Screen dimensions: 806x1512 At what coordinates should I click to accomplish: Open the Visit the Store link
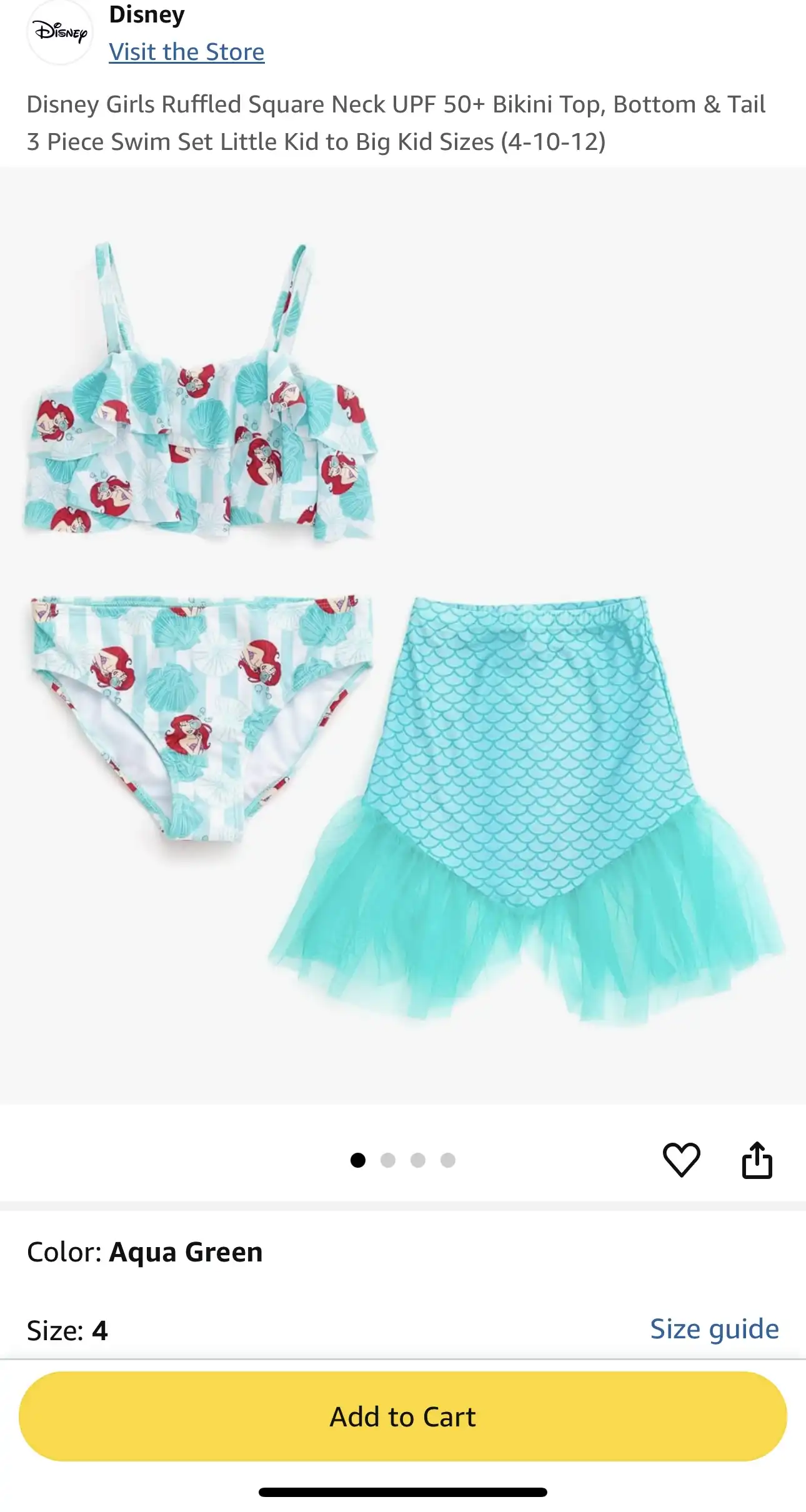pos(186,52)
